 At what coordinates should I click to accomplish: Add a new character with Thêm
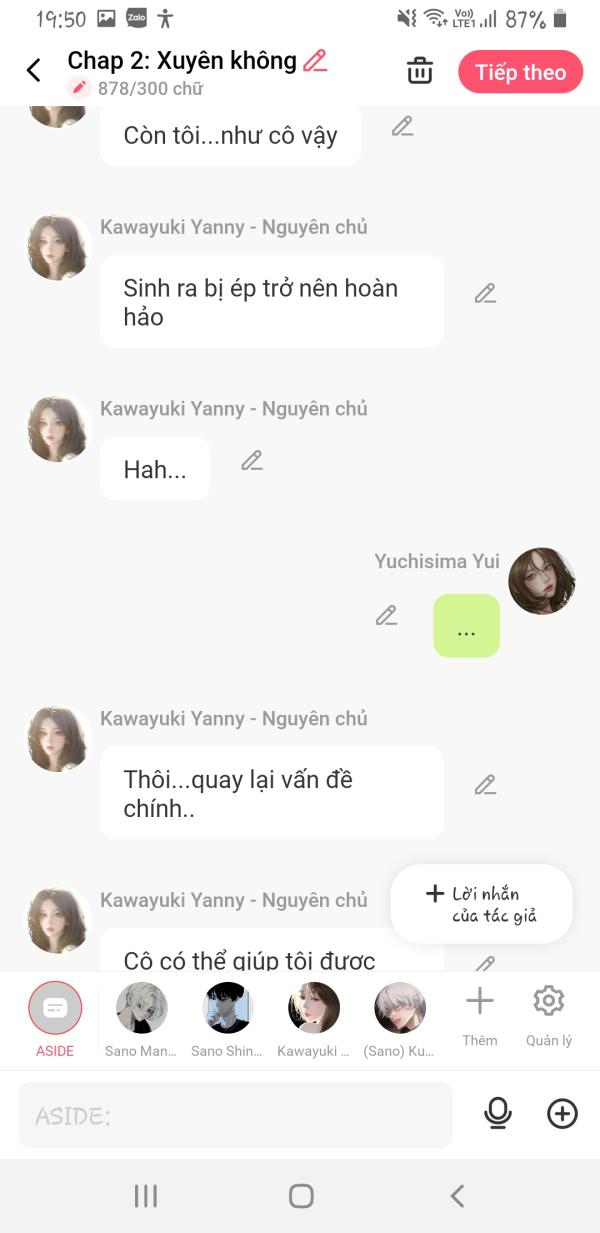[x=480, y=1016]
